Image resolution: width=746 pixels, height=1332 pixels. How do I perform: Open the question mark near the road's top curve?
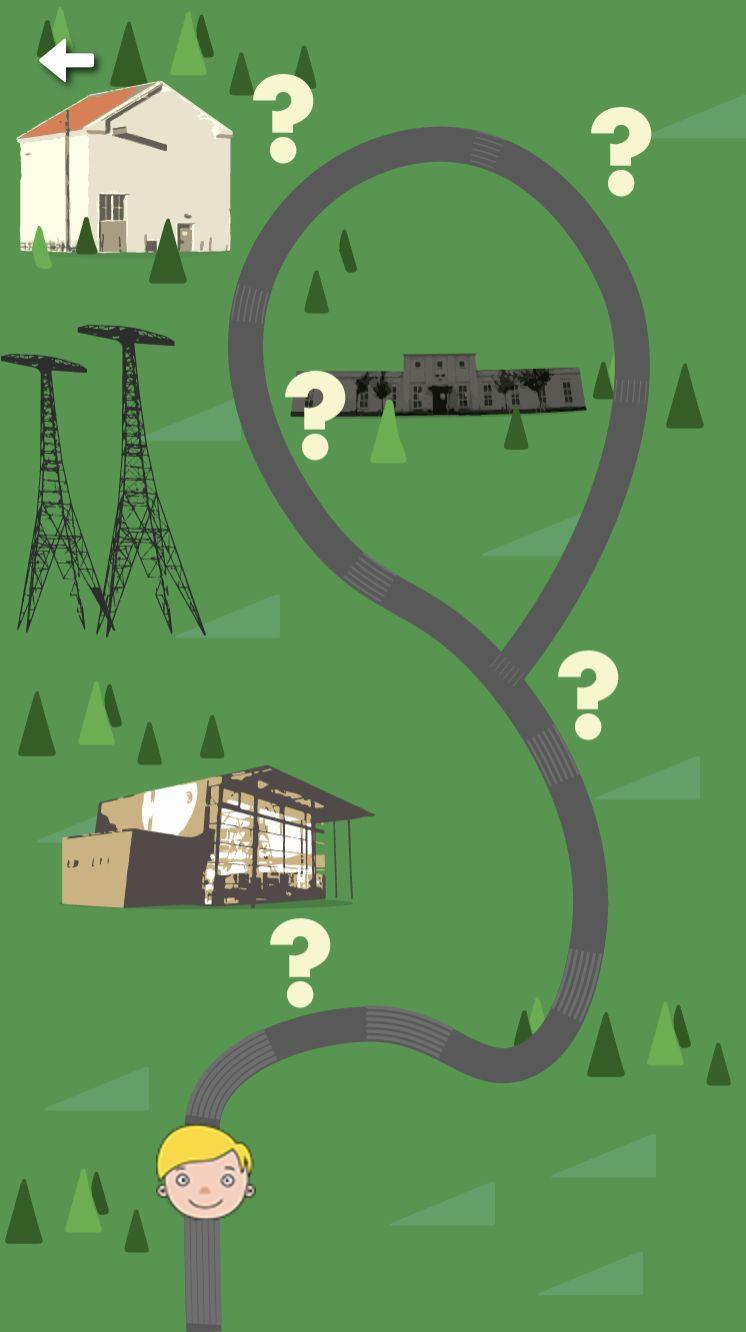pos(620,151)
